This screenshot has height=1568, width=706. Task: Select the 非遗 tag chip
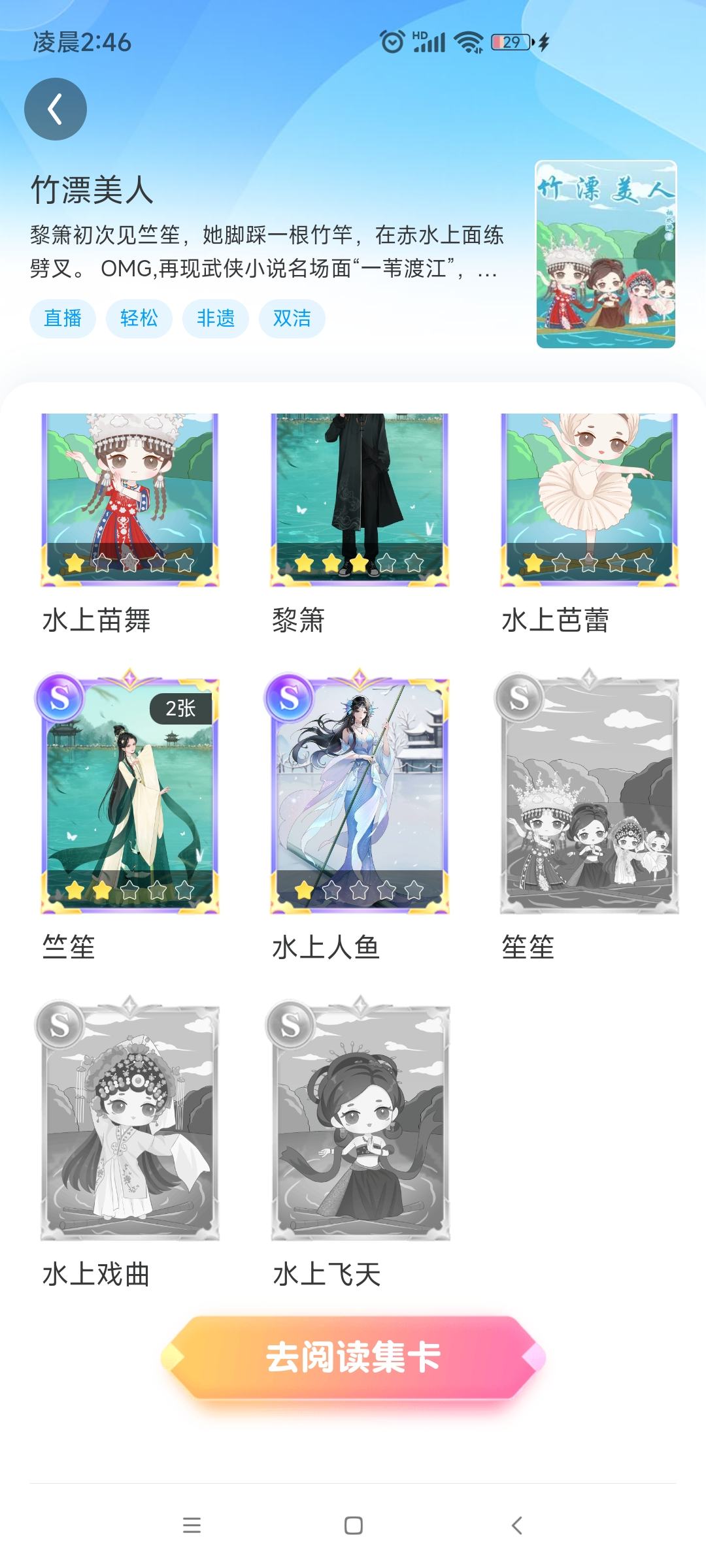[216, 319]
